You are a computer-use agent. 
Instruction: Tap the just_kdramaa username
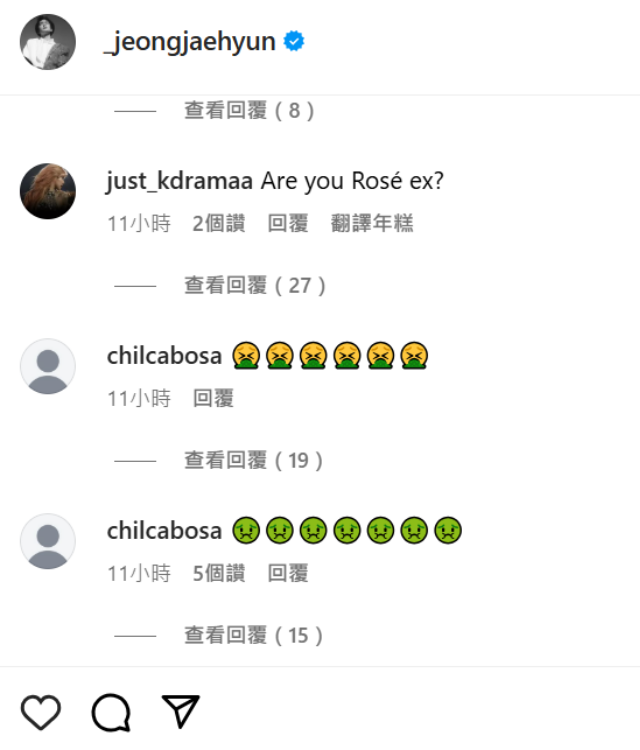pos(179,183)
